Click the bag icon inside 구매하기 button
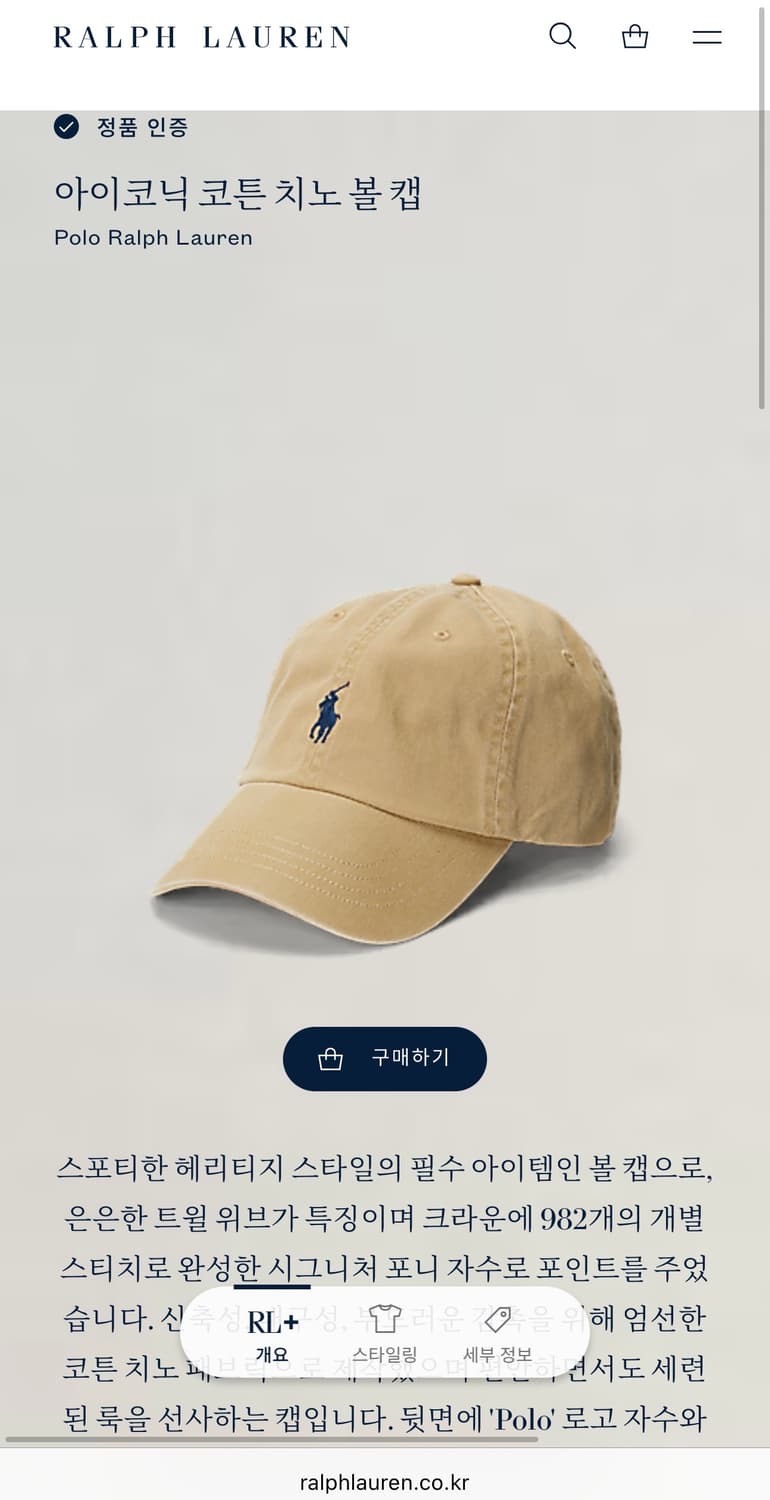Screen dimensions: 770x1500 coord(329,1058)
